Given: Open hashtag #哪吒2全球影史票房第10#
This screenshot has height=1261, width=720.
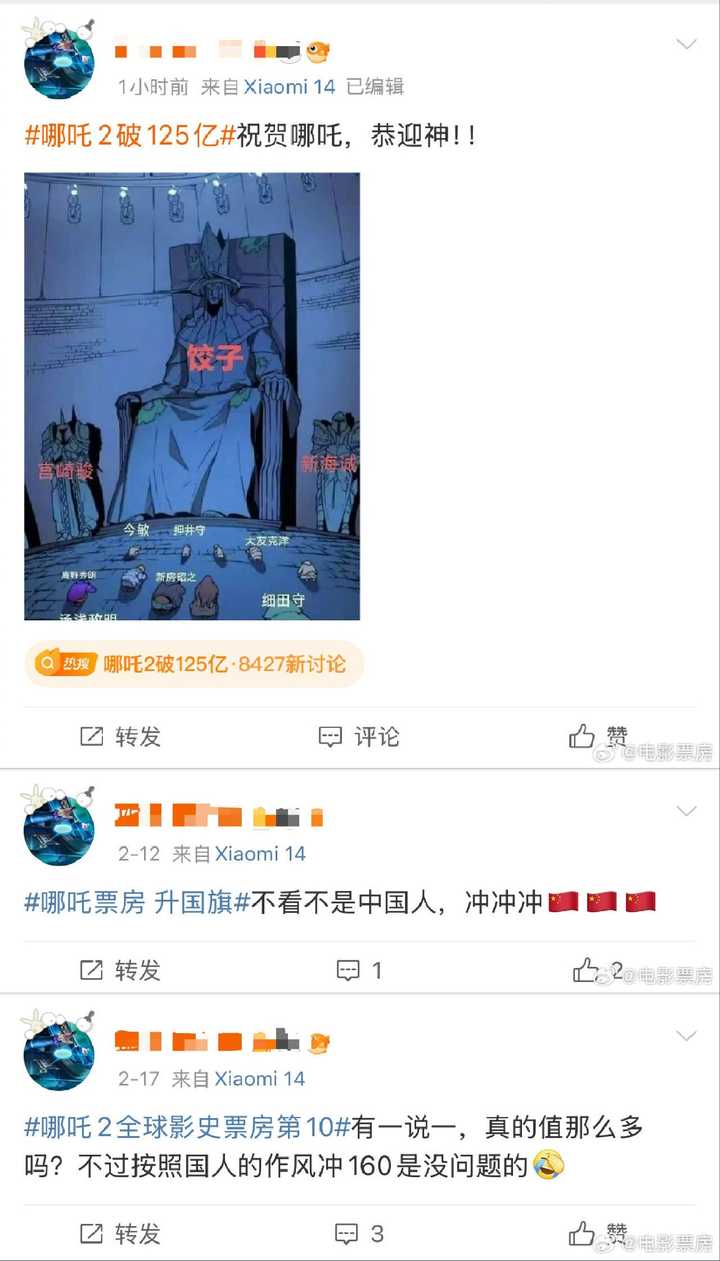Looking at the screenshot, I should click(x=187, y=1127).
